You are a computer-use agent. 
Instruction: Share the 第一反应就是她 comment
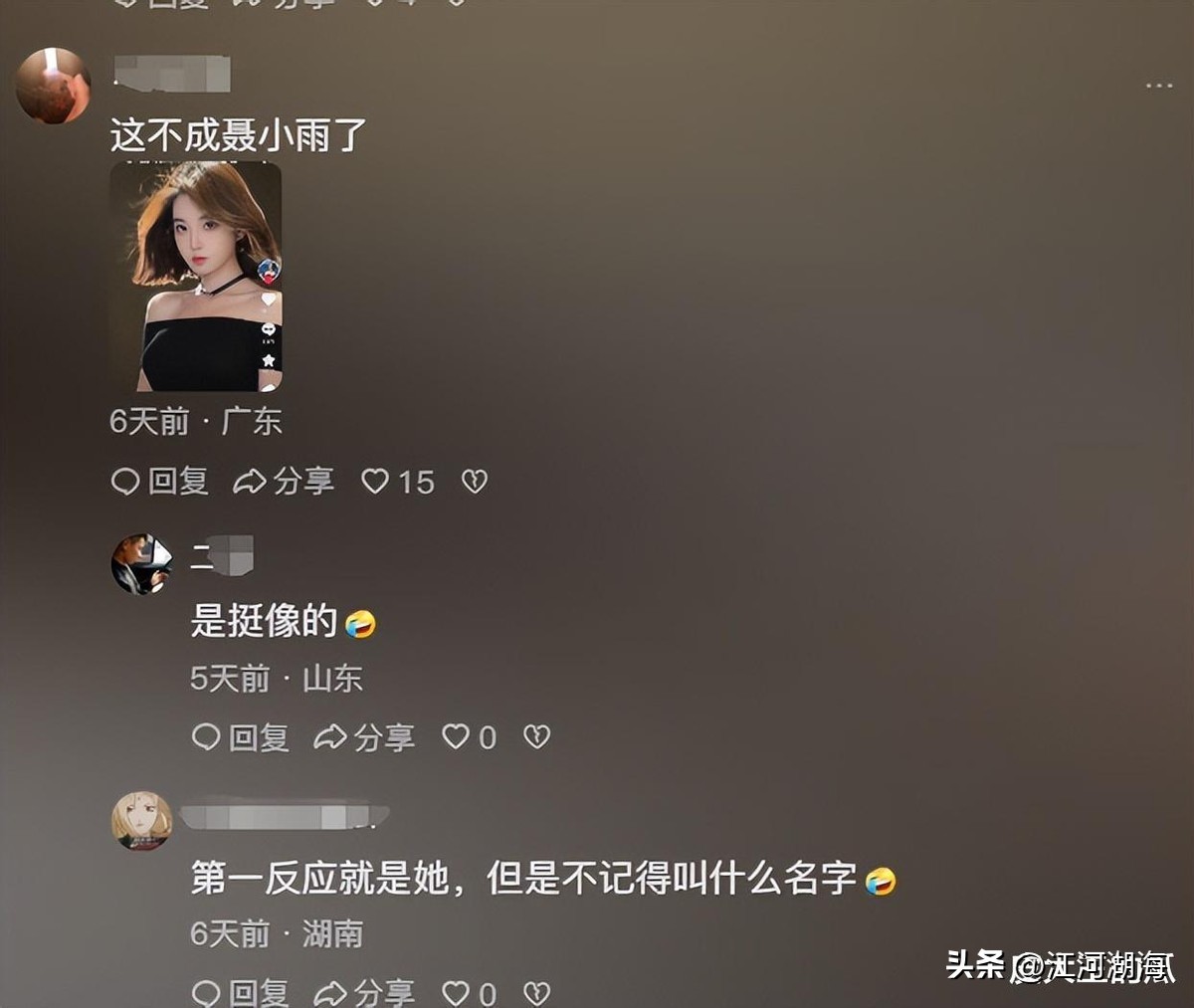pyautogui.click(x=364, y=992)
